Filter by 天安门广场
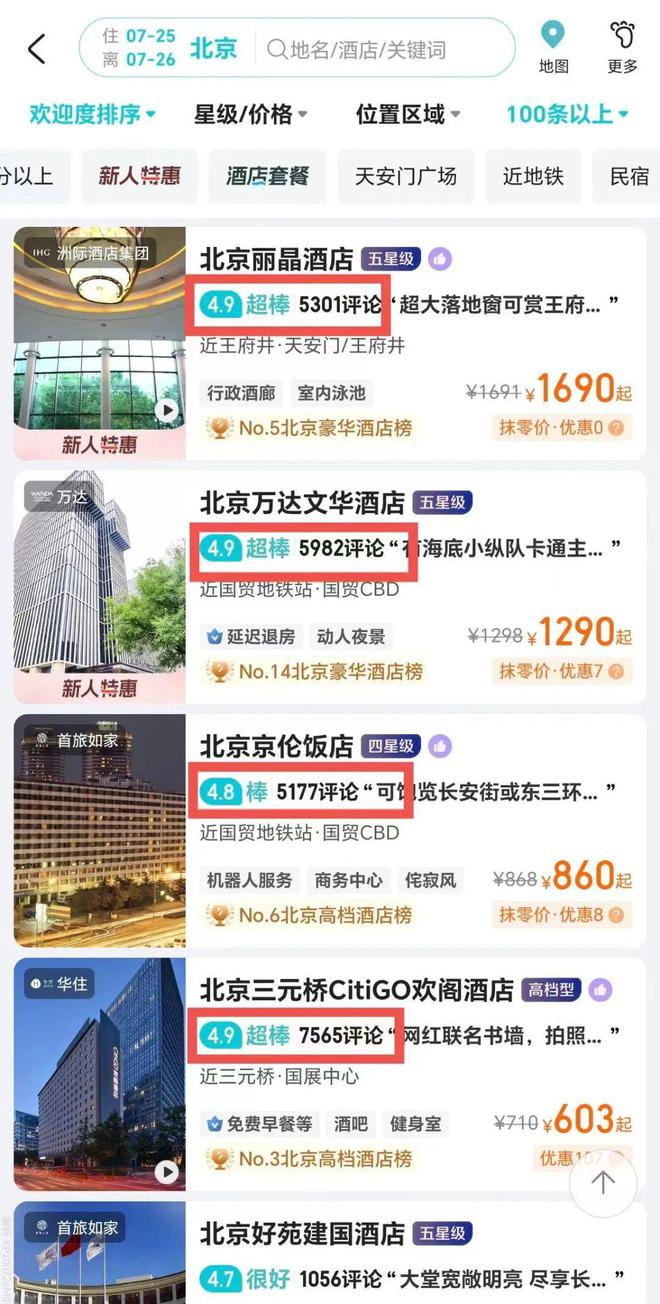The width and height of the screenshot is (660, 1304). [405, 177]
